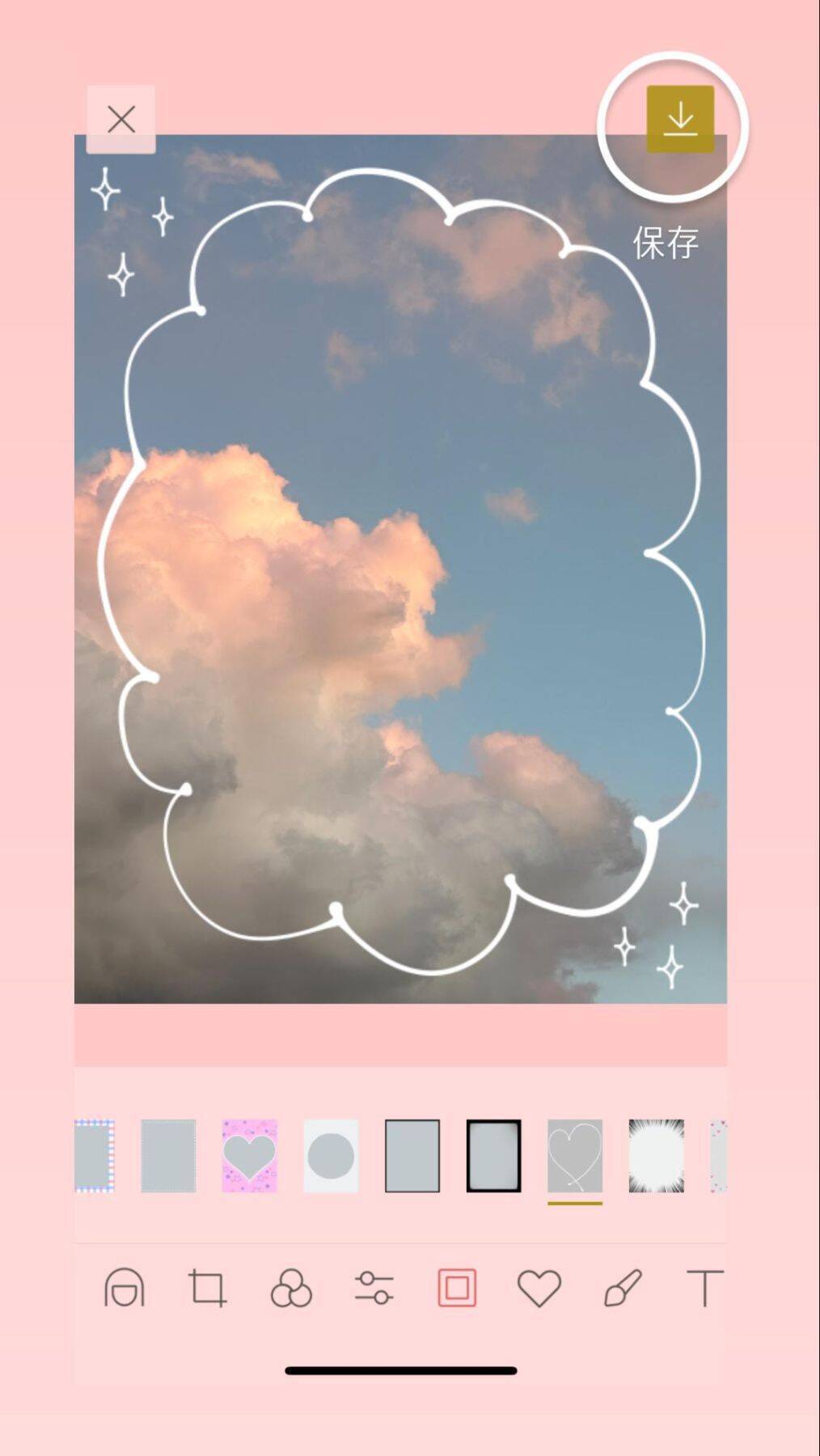Pick the thin black border frame

tap(412, 1155)
